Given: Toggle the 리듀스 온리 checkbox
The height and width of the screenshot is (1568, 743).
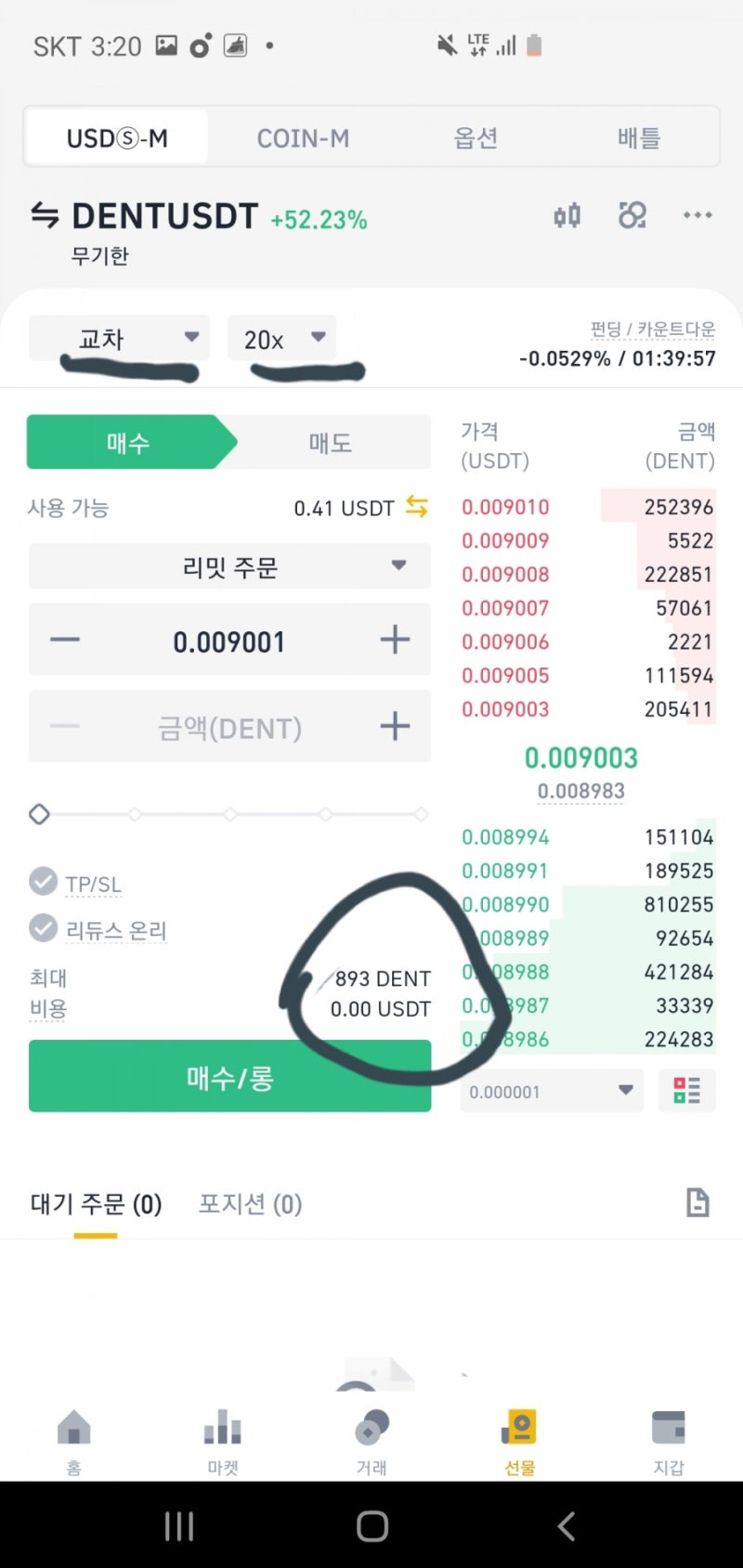Looking at the screenshot, I should pyautogui.click(x=44, y=927).
